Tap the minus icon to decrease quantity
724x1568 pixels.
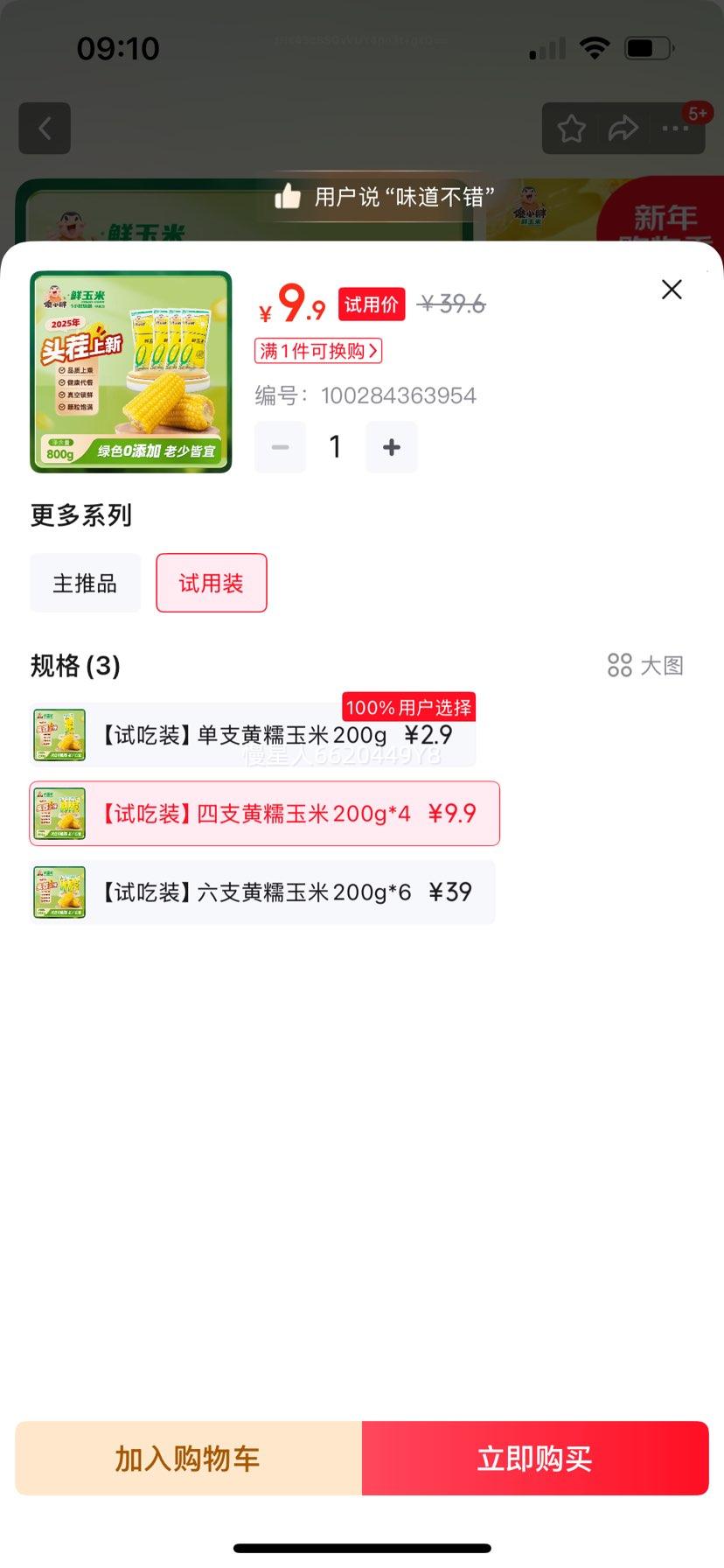pyautogui.click(x=280, y=447)
